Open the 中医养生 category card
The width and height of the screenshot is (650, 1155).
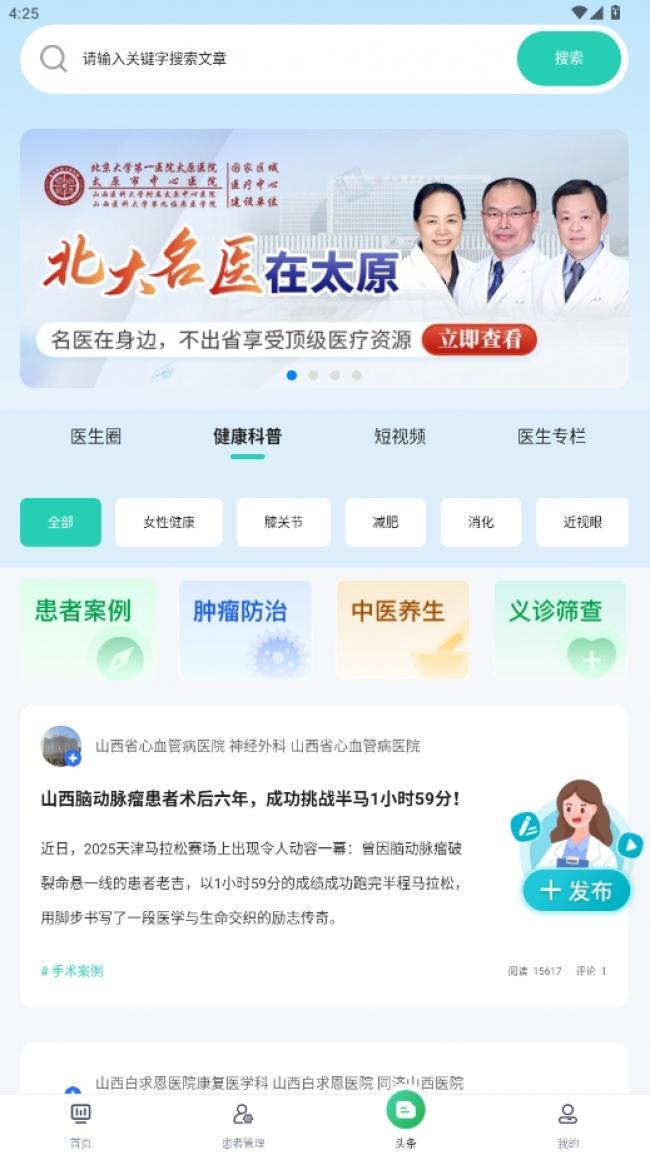[x=402, y=629]
